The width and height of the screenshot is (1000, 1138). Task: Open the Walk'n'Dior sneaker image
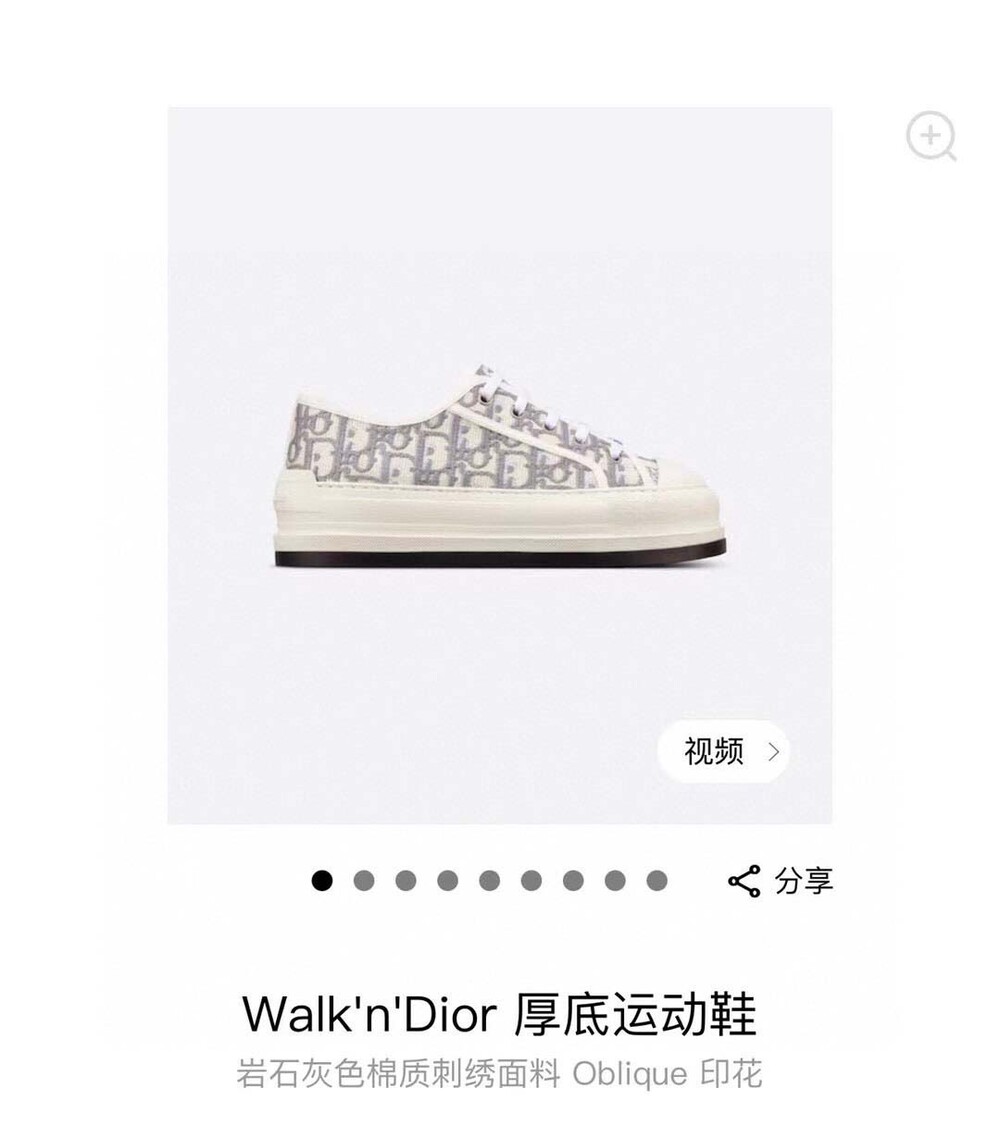[x=500, y=466]
